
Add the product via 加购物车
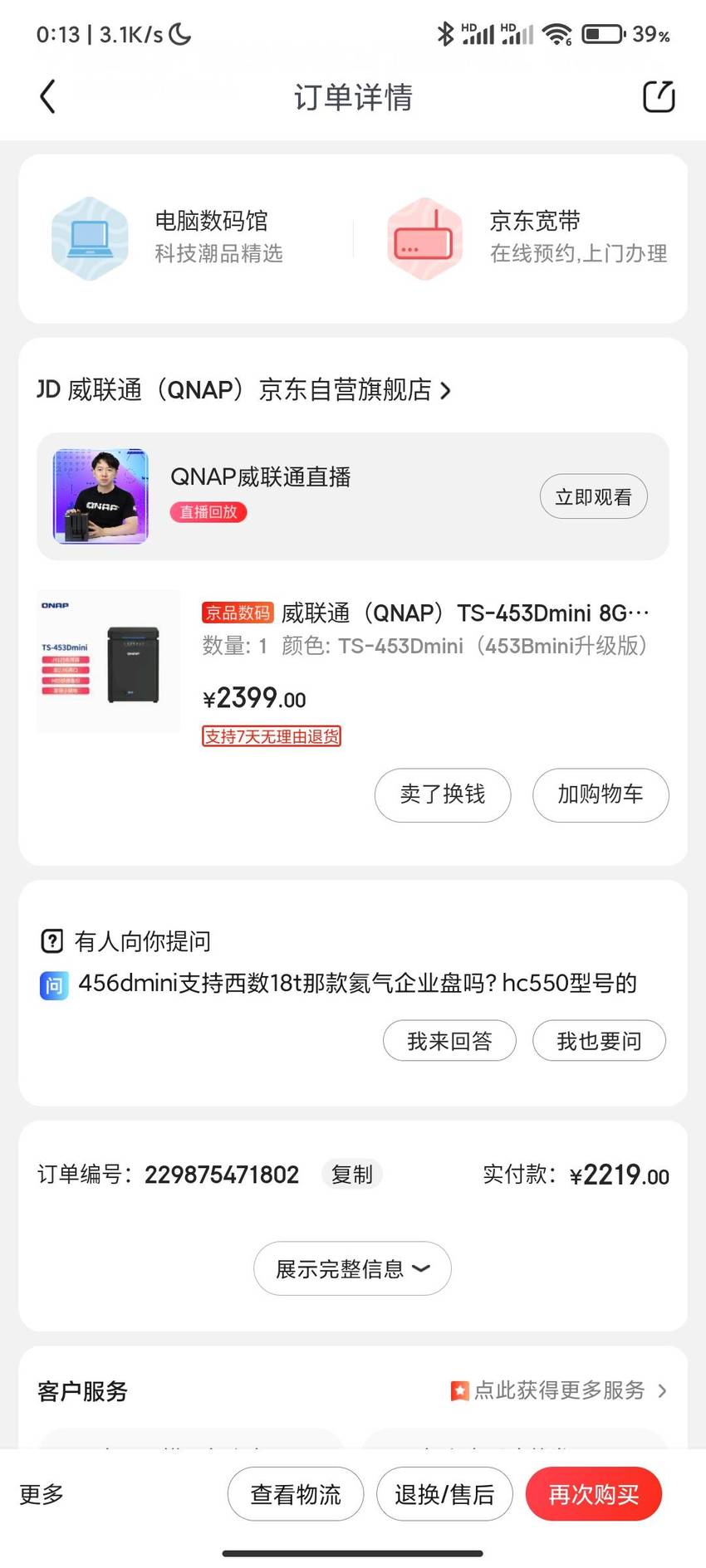pyautogui.click(x=601, y=795)
